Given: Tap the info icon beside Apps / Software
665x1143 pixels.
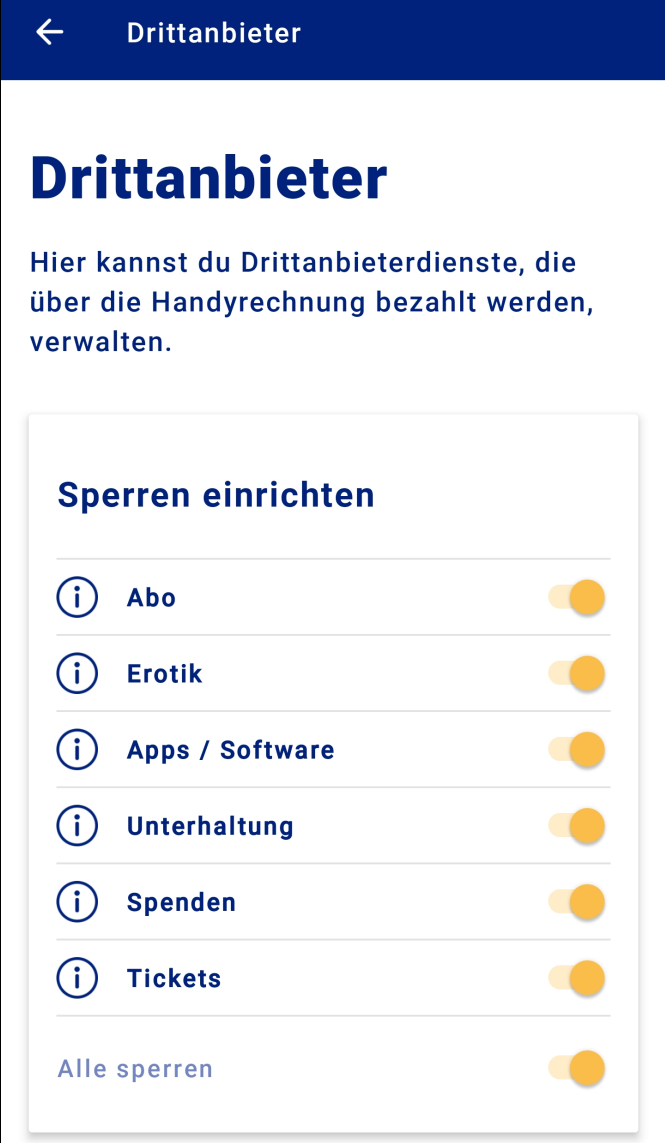Looking at the screenshot, I should tap(77, 750).
